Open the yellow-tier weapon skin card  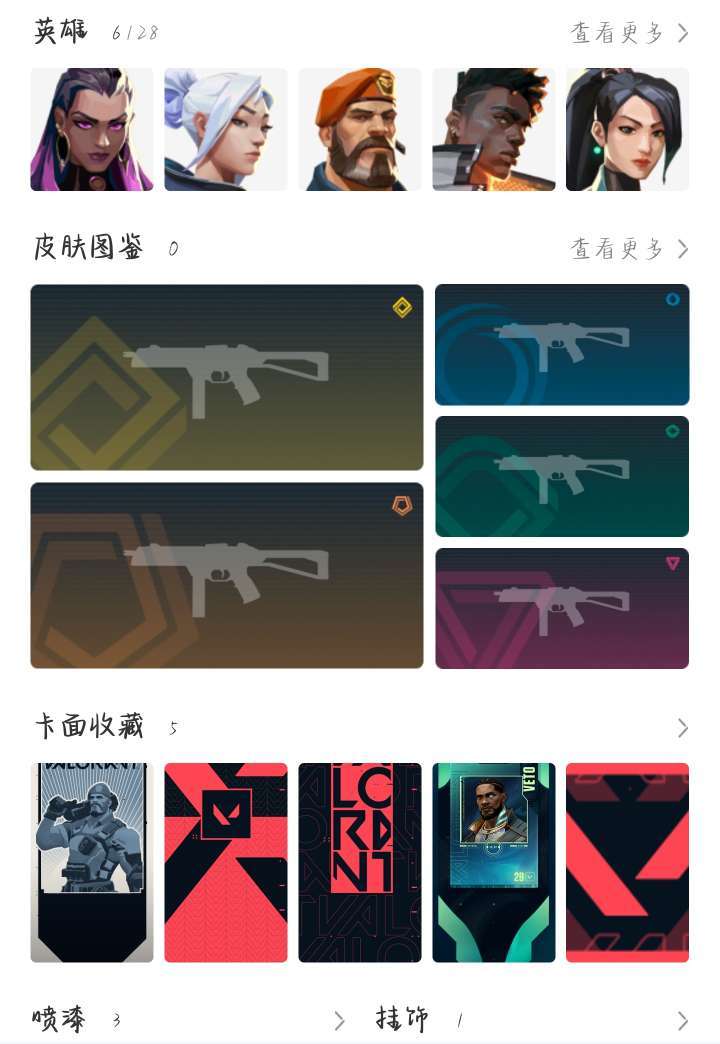[x=227, y=377]
